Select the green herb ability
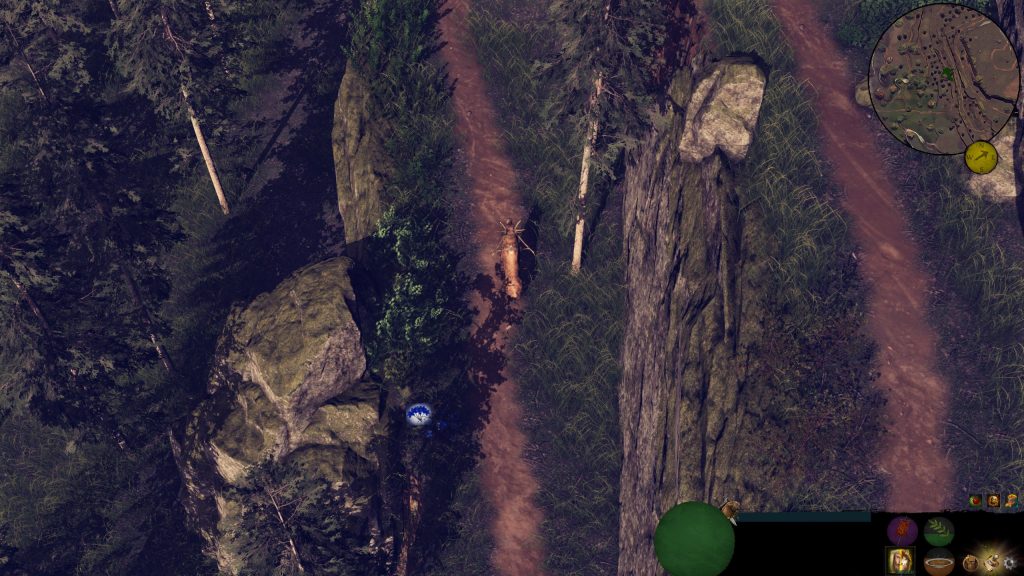 (939, 531)
